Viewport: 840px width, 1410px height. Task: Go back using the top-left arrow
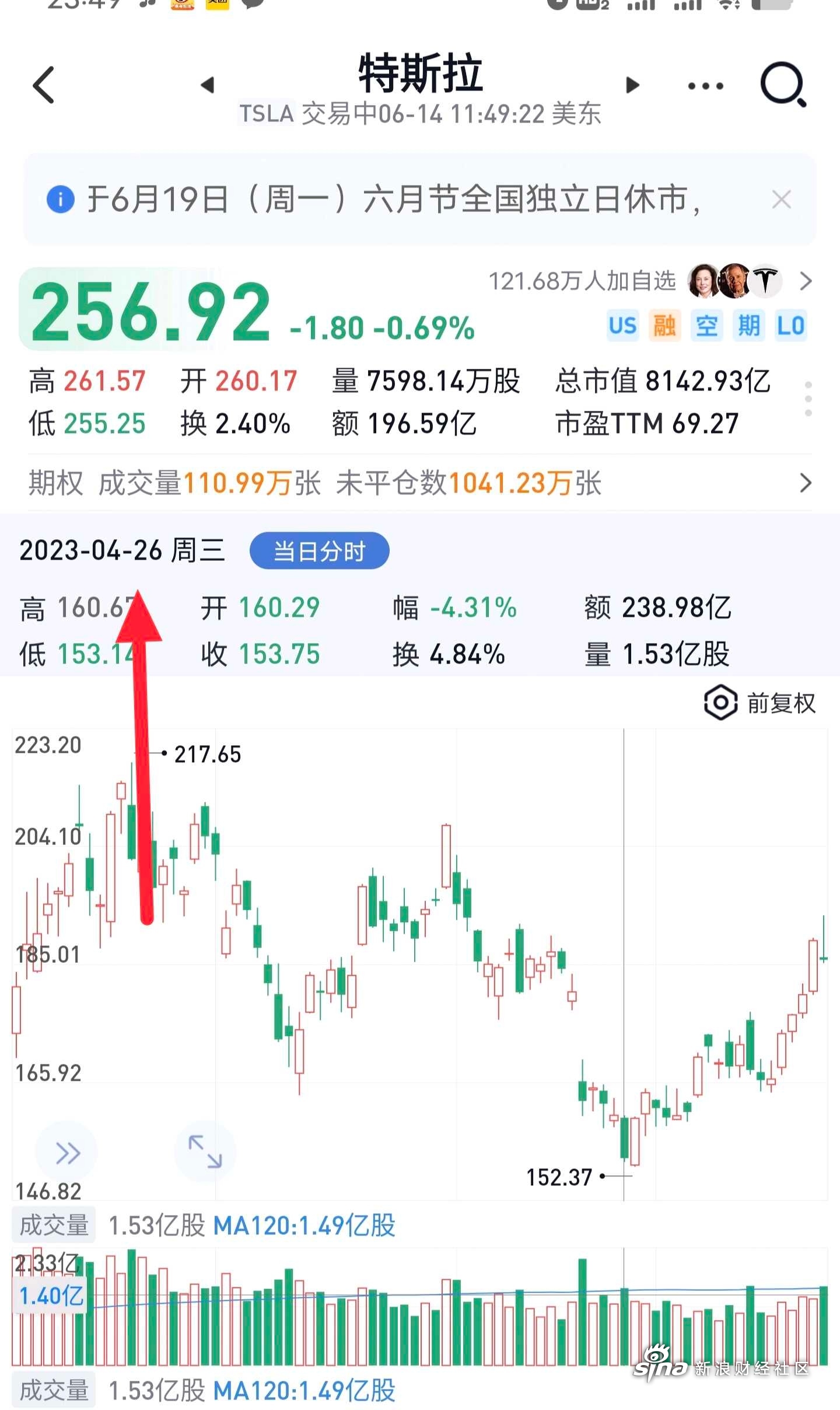click(x=44, y=85)
